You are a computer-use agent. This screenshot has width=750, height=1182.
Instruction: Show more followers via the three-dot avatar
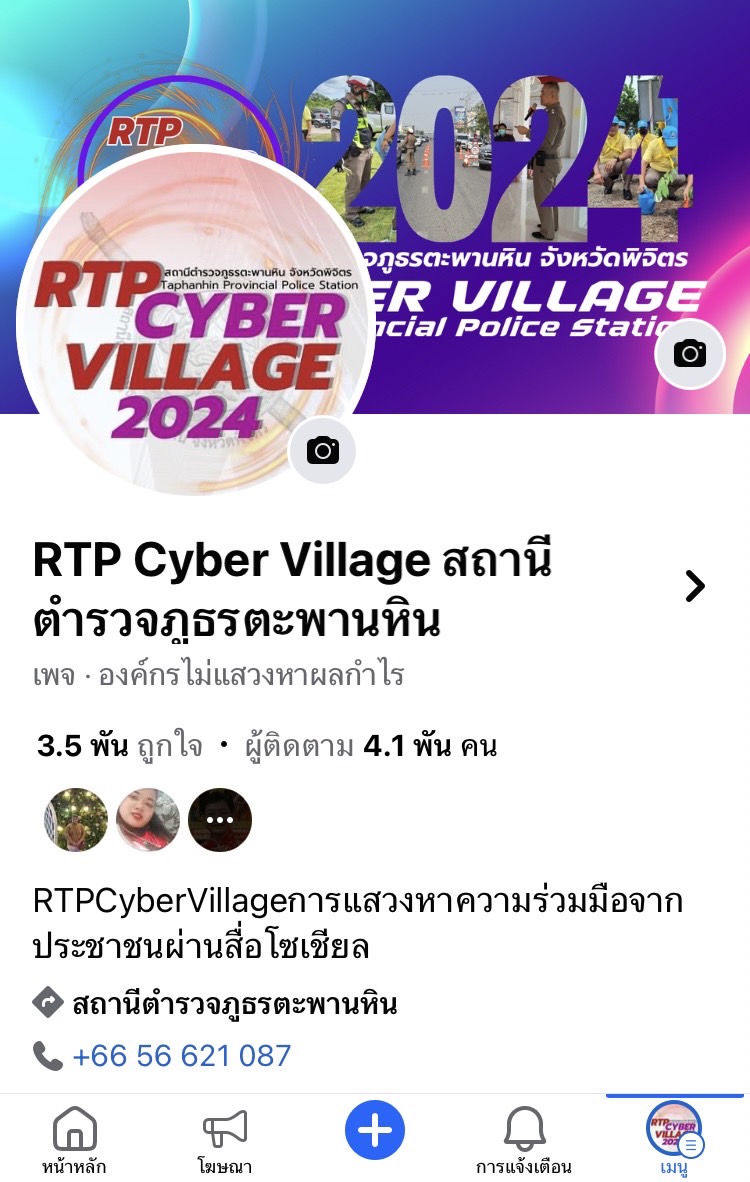click(220, 820)
